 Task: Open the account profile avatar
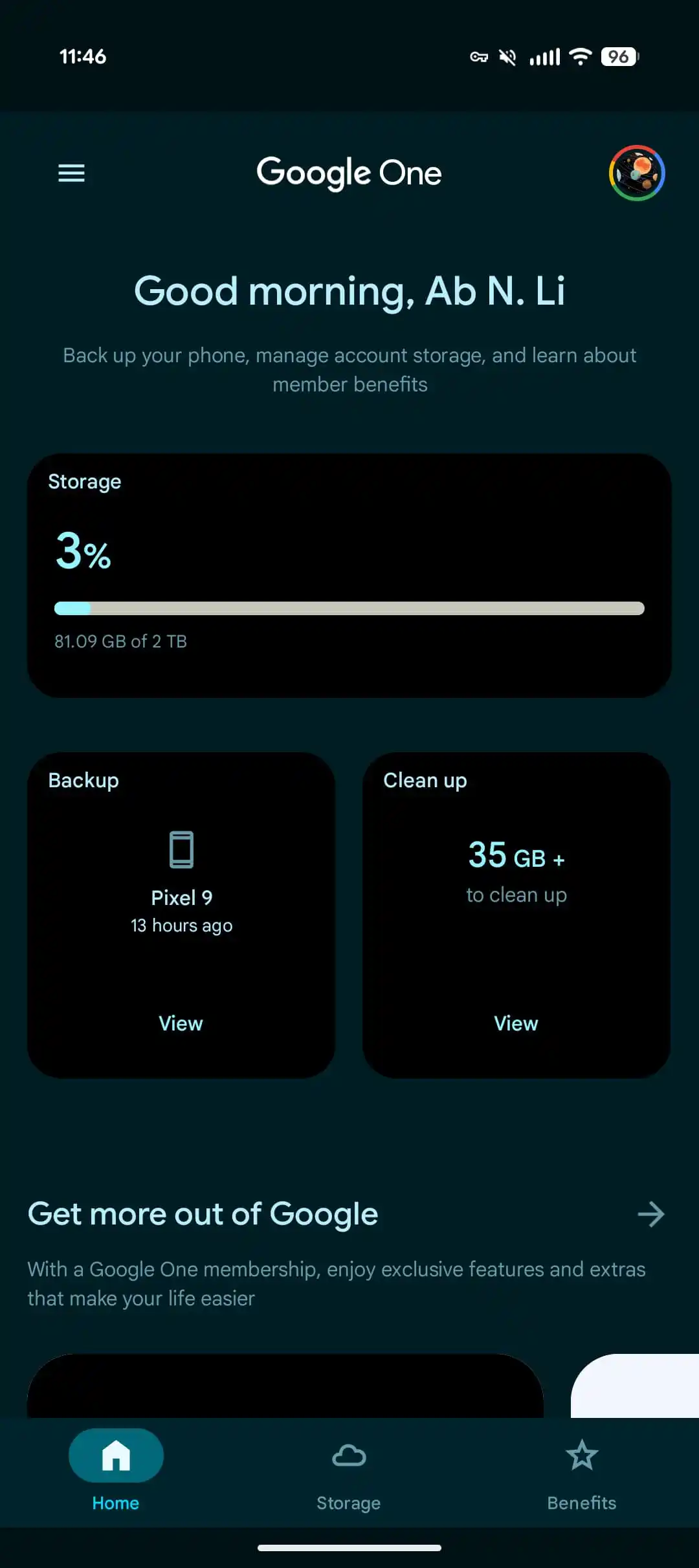(637, 173)
